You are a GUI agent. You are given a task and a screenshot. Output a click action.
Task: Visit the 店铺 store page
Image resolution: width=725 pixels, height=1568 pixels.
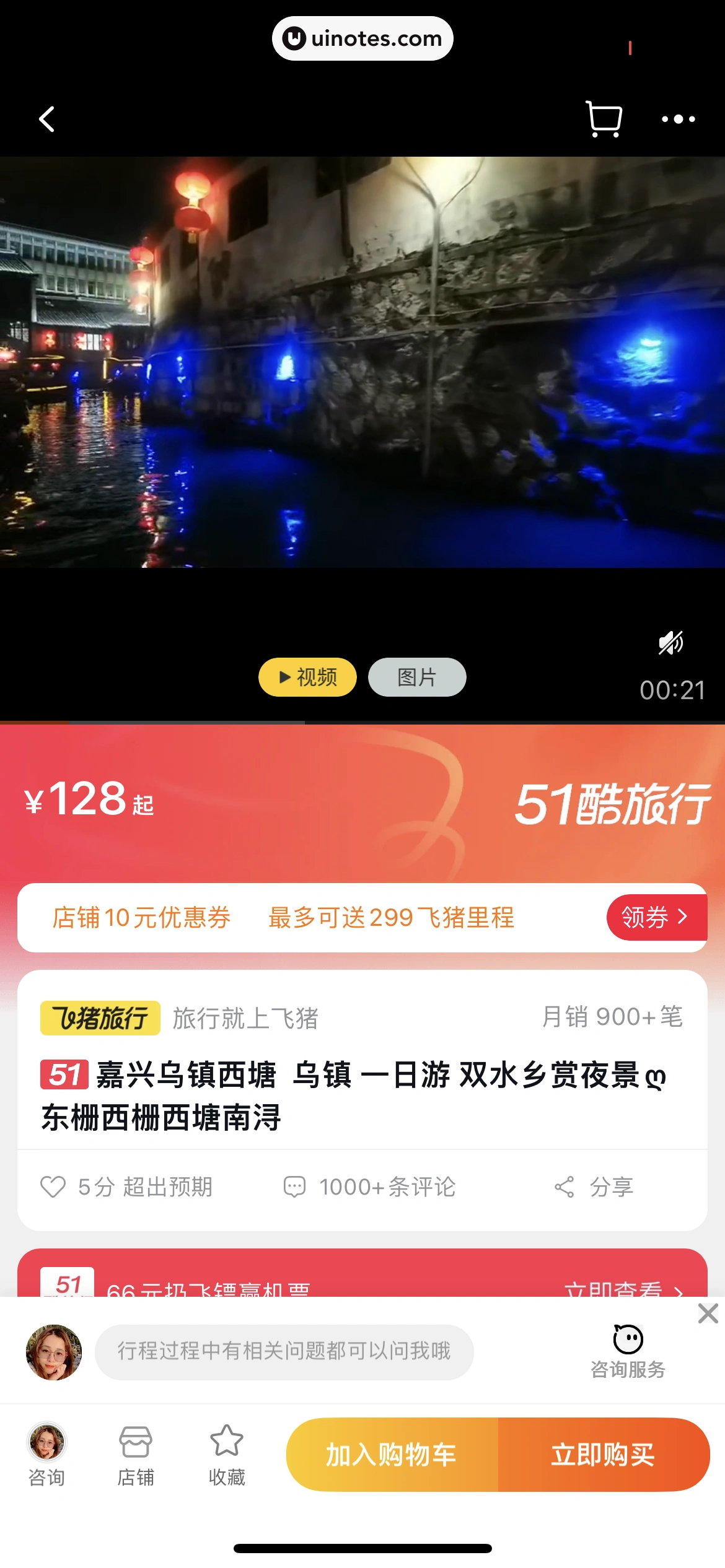click(x=136, y=1454)
